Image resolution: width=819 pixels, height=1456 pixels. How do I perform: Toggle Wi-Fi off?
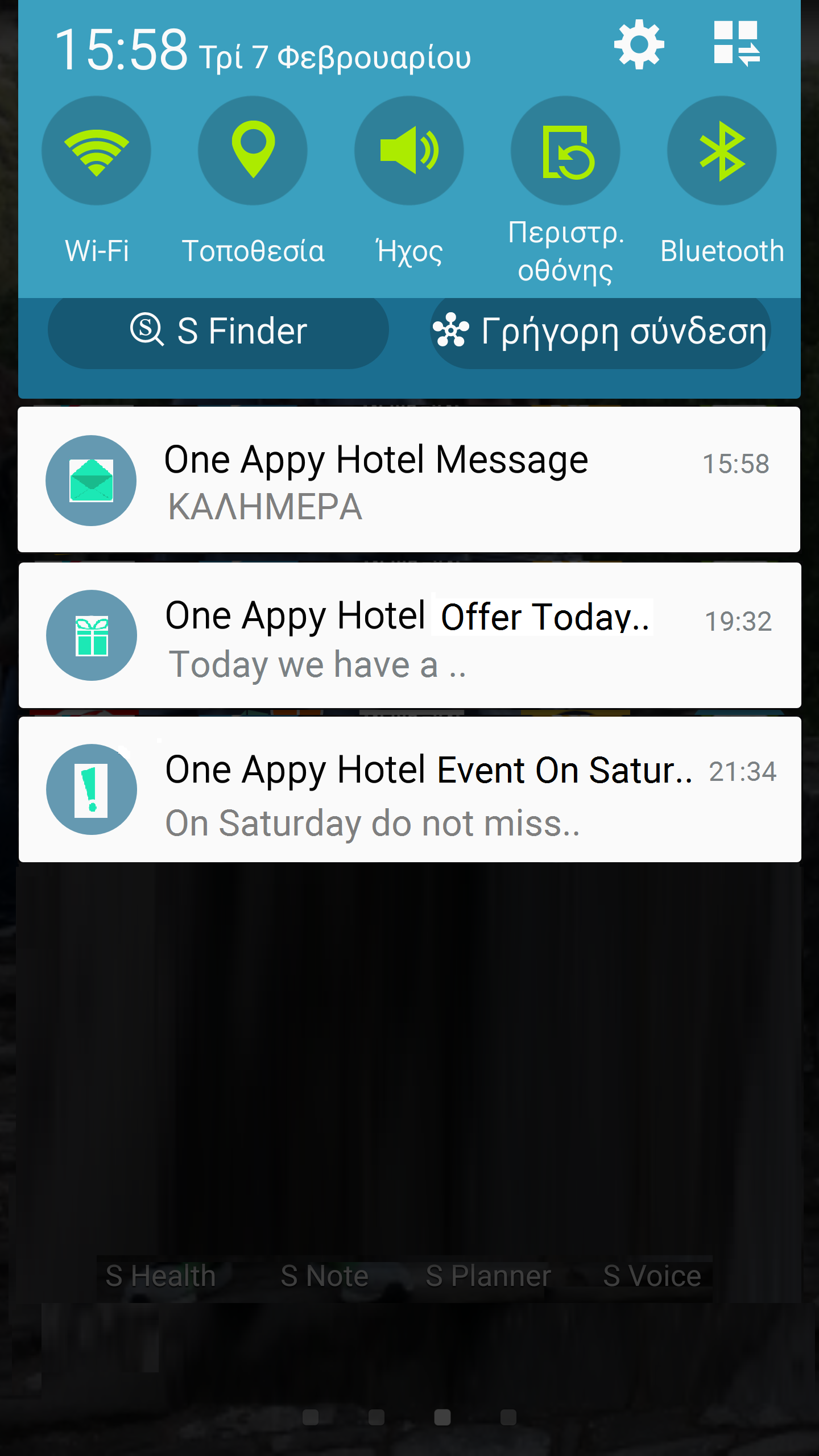96,151
